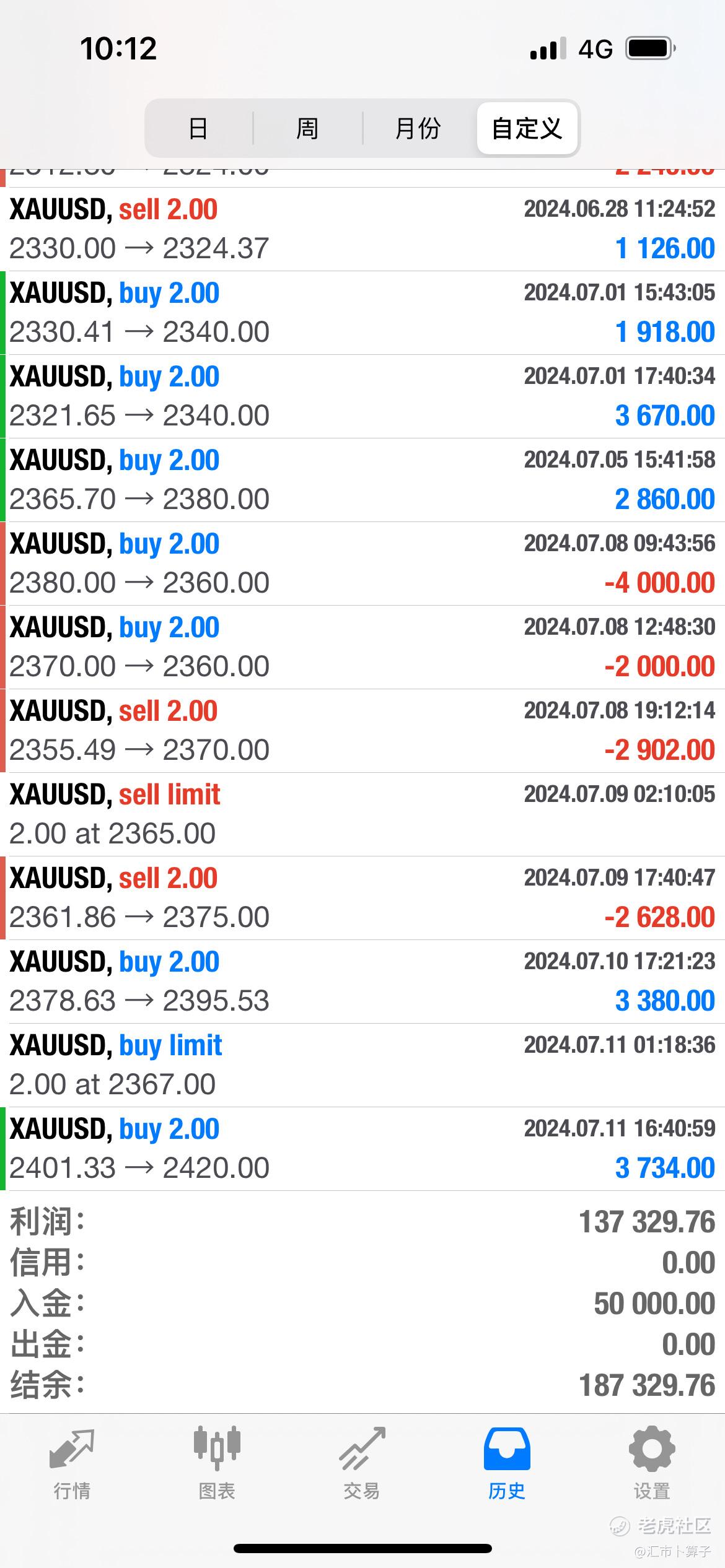
Task: Select the 自定义 (Custom) period filter
Action: 527,129
